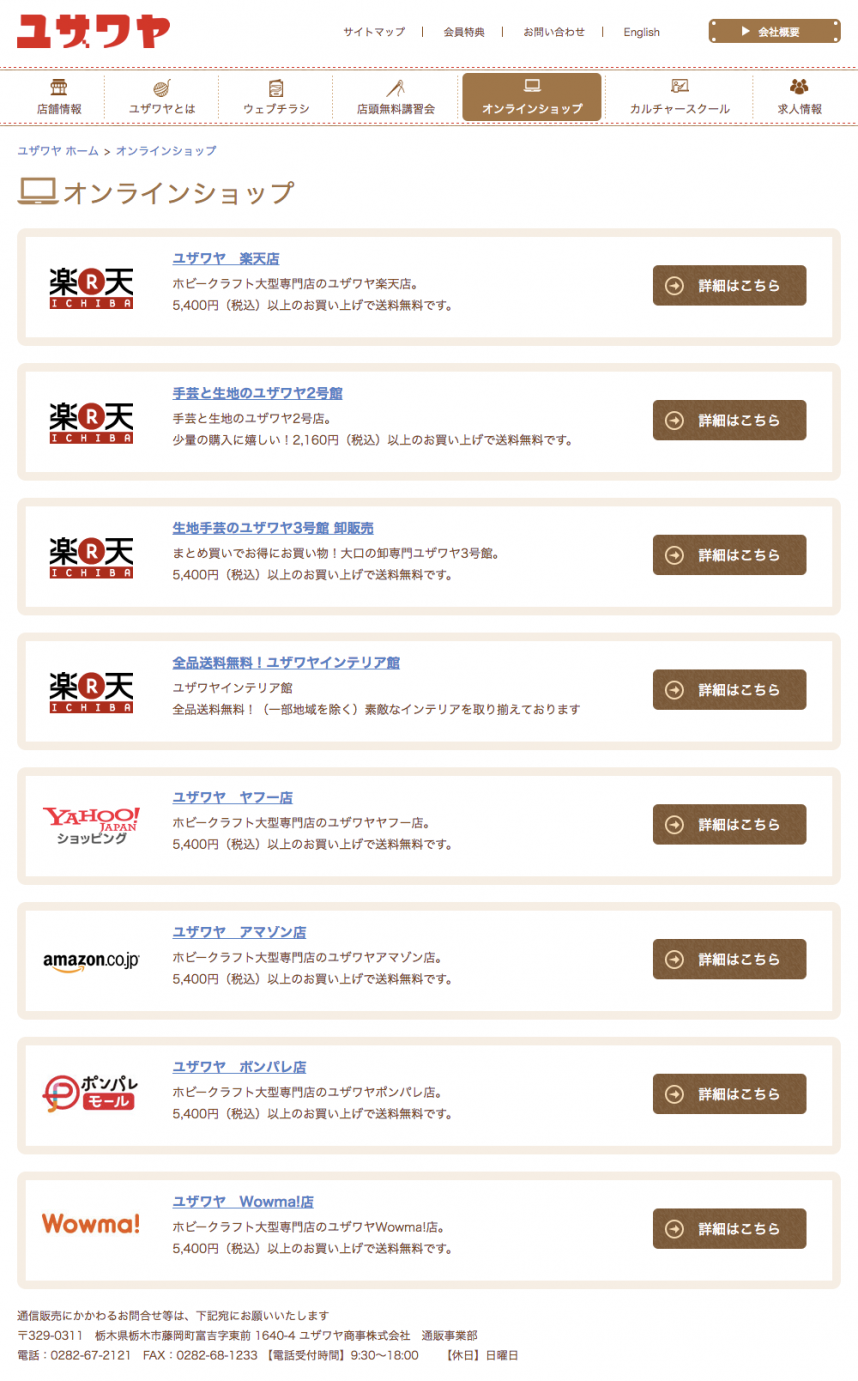Open the 会社概要 company profile button
Viewport: 858px width, 1381px height.
[774, 31]
